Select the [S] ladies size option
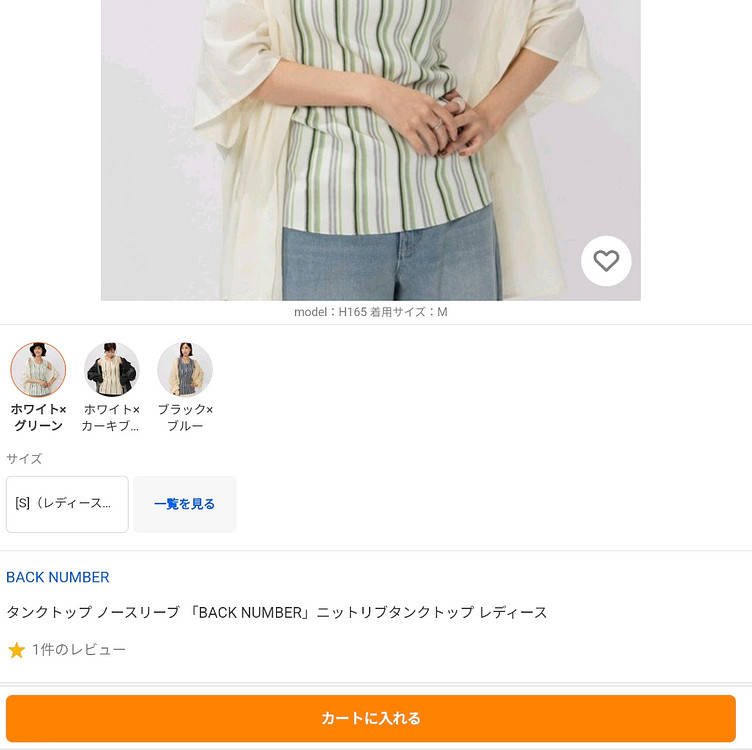Image resolution: width=752 pixels, height=750 pixels. (x=67, y=504)
